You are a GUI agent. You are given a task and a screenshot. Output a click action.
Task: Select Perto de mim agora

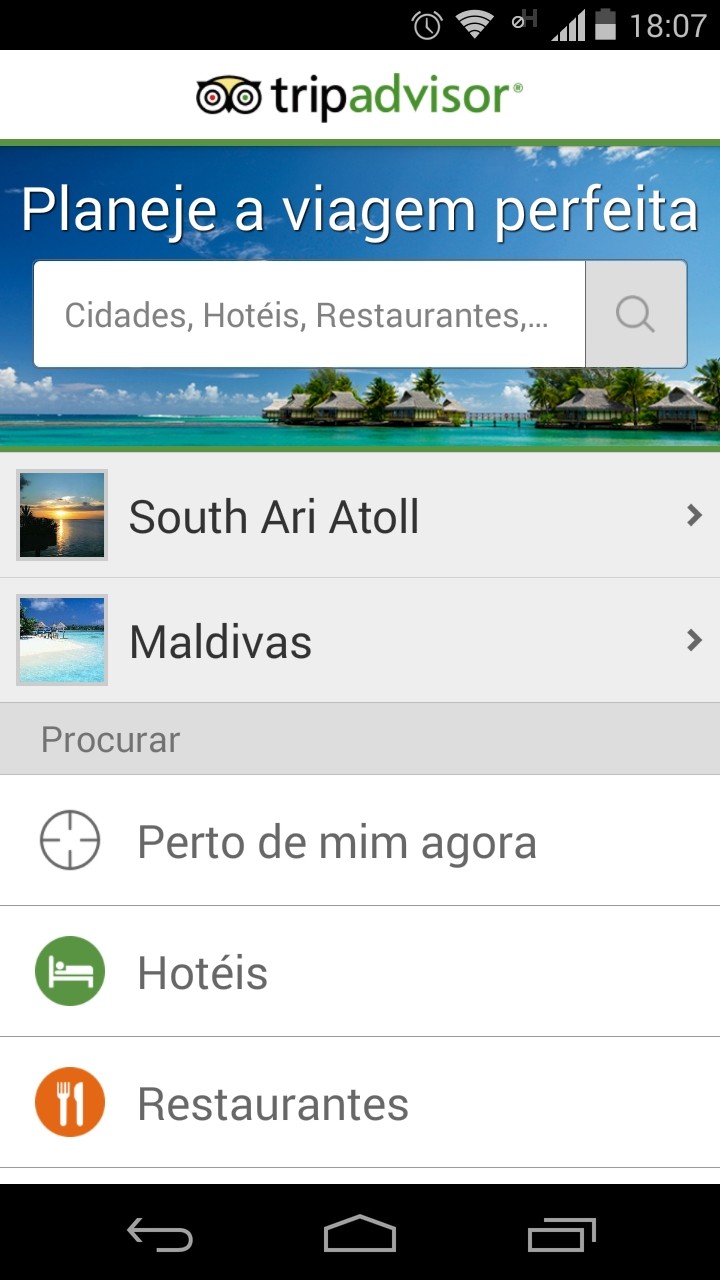[360, 841]
